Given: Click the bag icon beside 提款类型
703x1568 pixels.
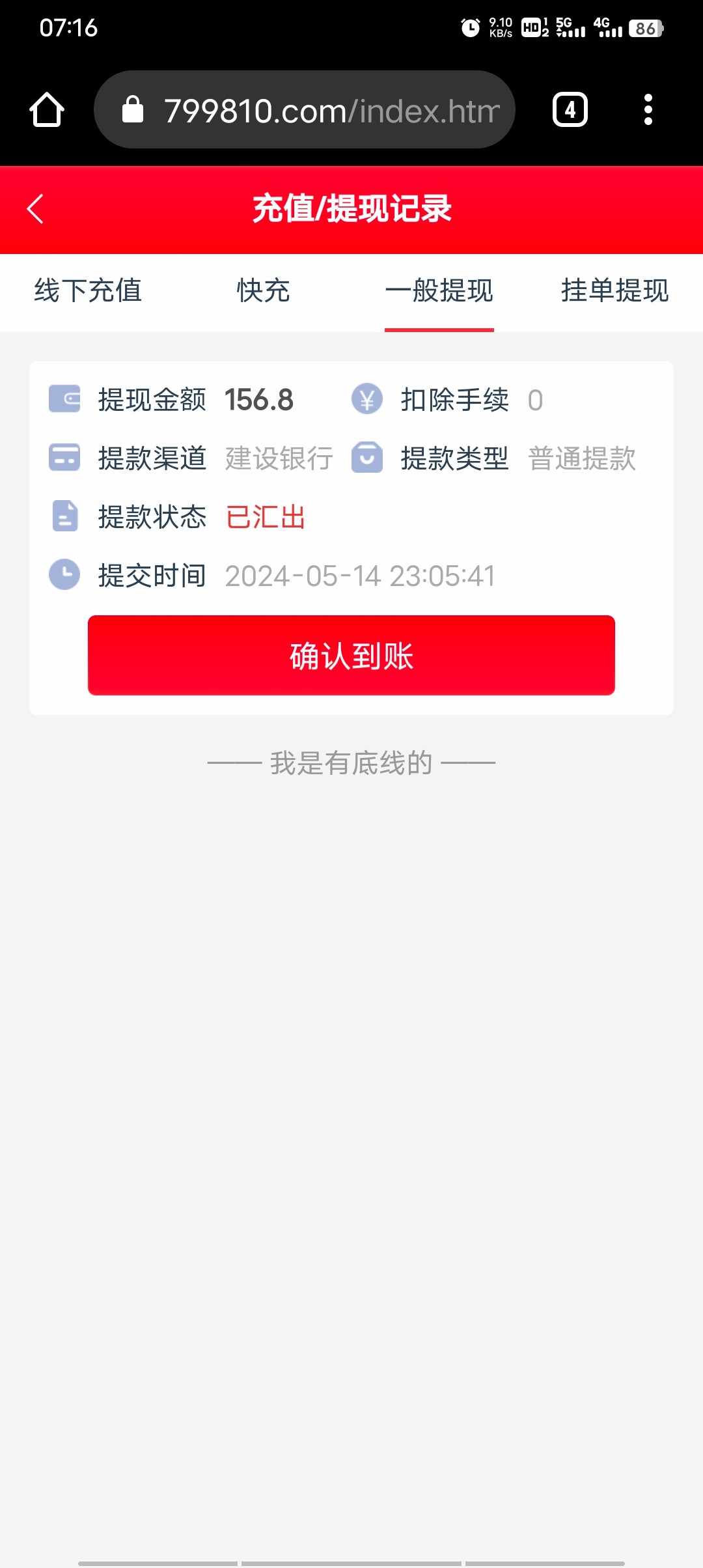Looking at the screenshot, I should (367, 458).
